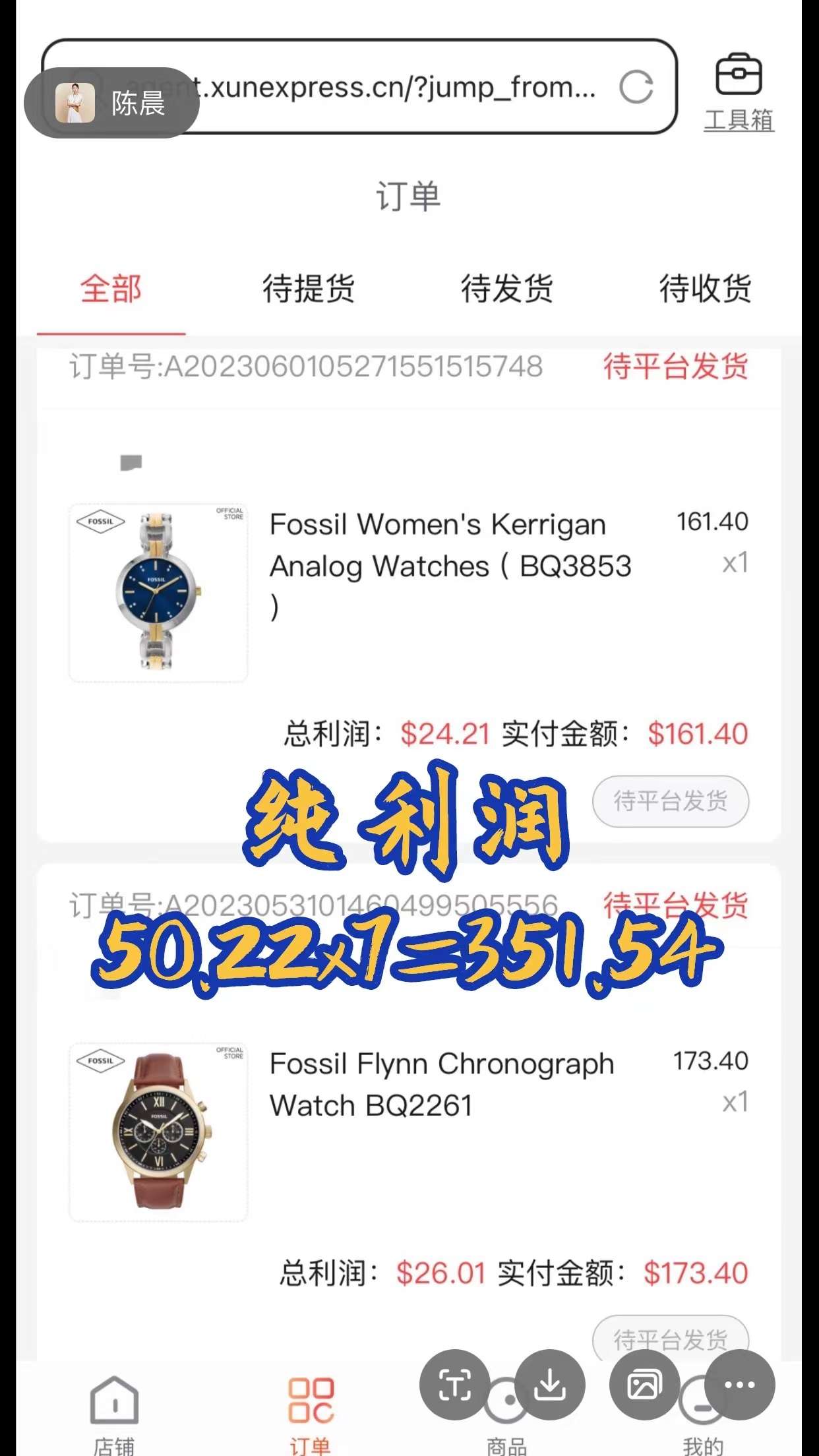Switch to the 待提货 tab
The width and height of the screenshot is (819, 1456).
tap(309, 289)
